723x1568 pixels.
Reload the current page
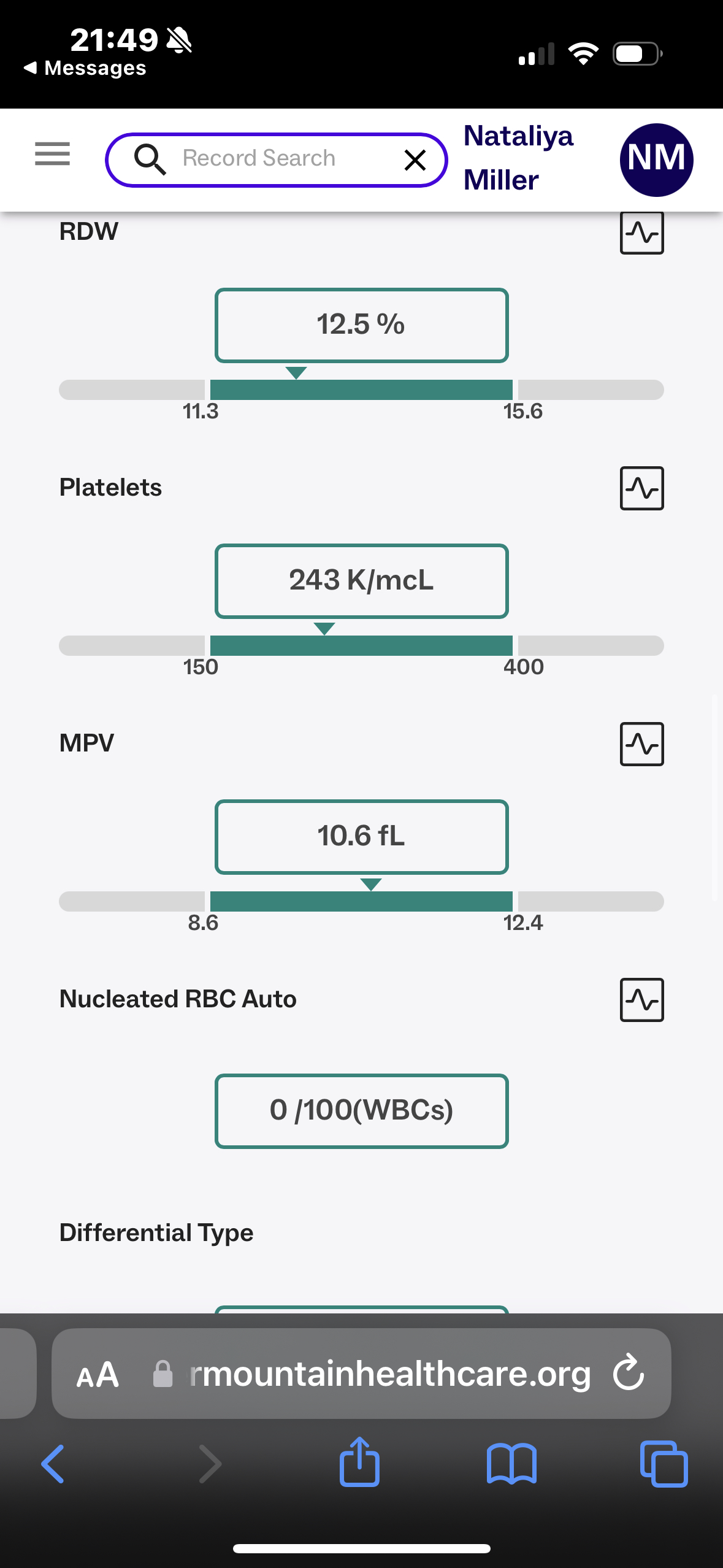tap(629, 1373)
